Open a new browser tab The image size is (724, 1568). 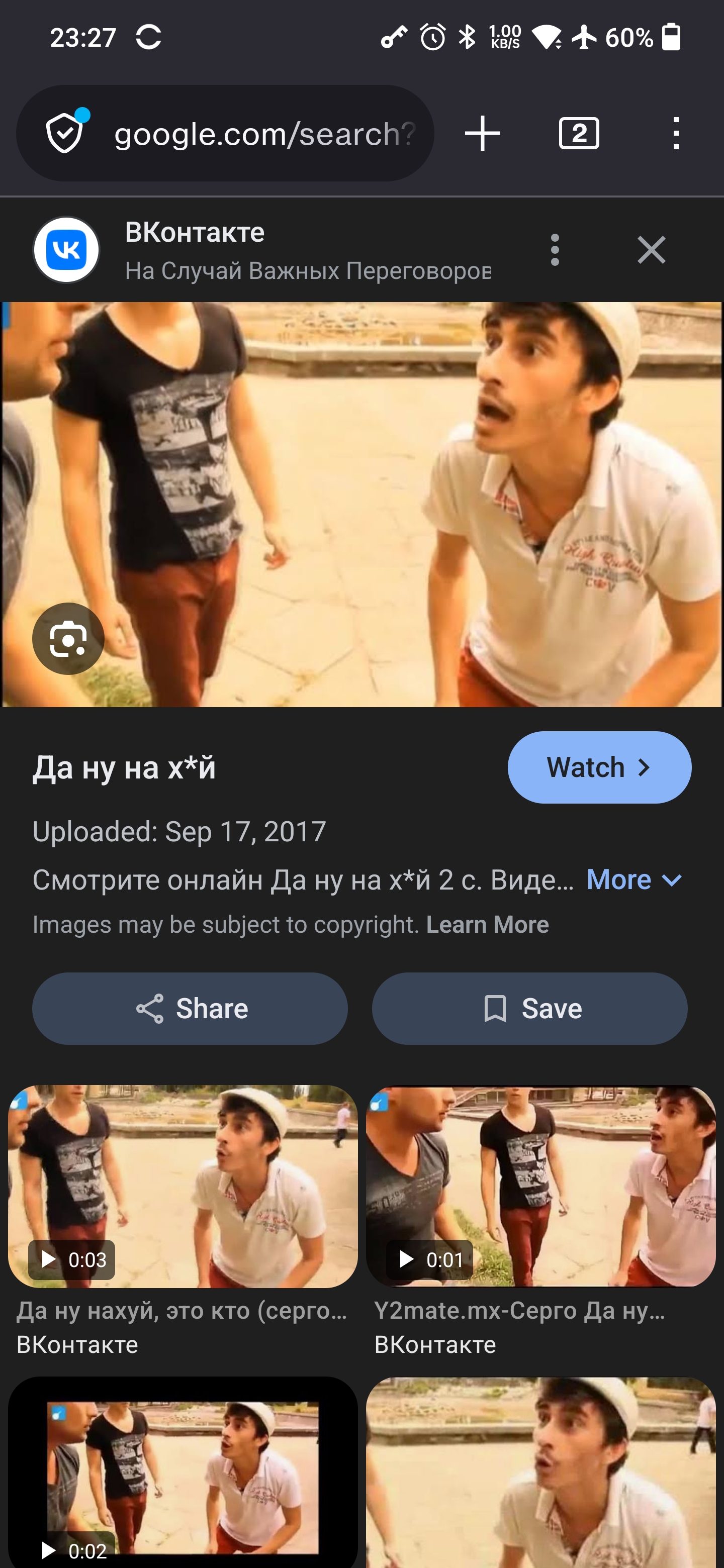(482, 133)
